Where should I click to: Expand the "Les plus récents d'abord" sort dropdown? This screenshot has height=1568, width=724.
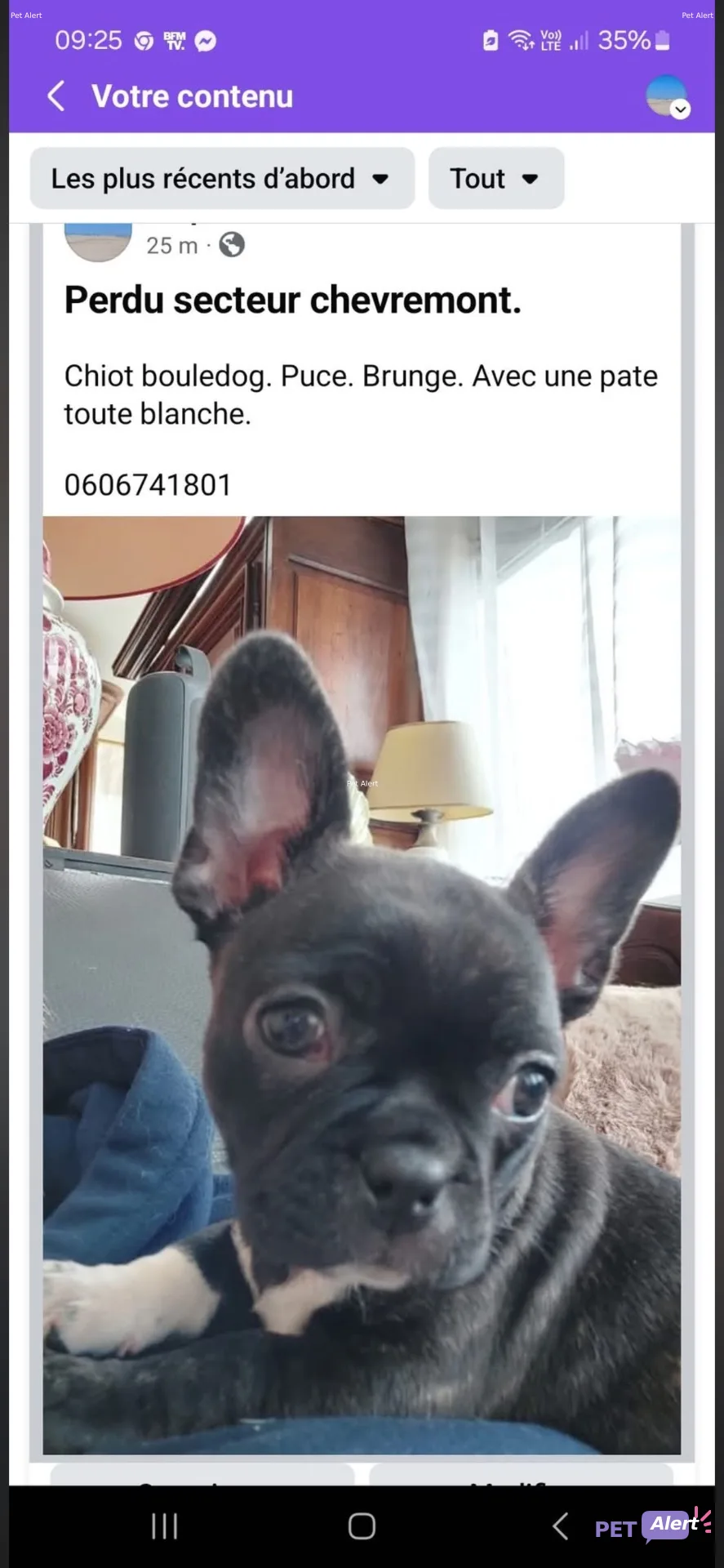coord(222,178)
